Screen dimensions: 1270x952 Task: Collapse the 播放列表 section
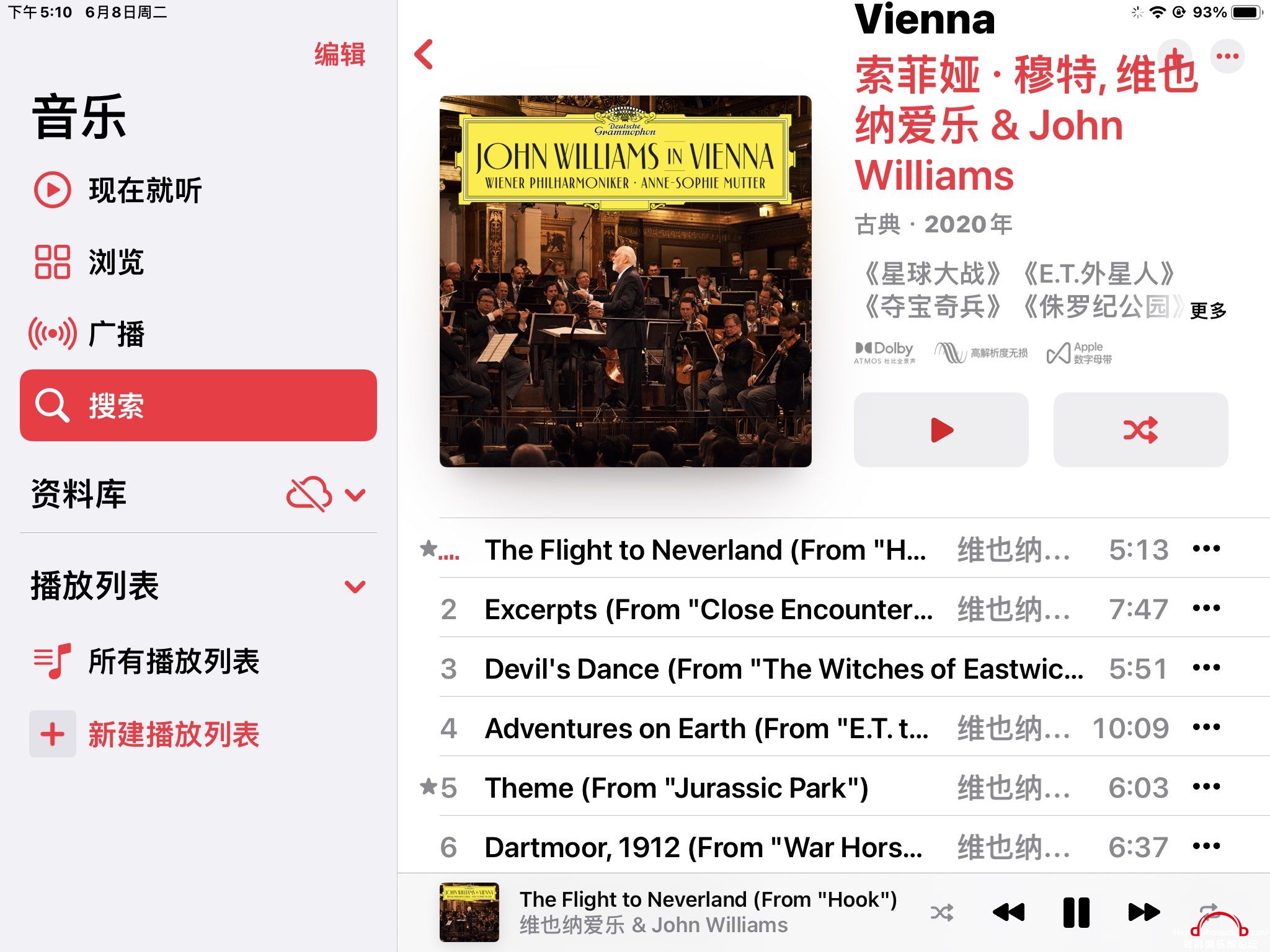coord(355,586)
